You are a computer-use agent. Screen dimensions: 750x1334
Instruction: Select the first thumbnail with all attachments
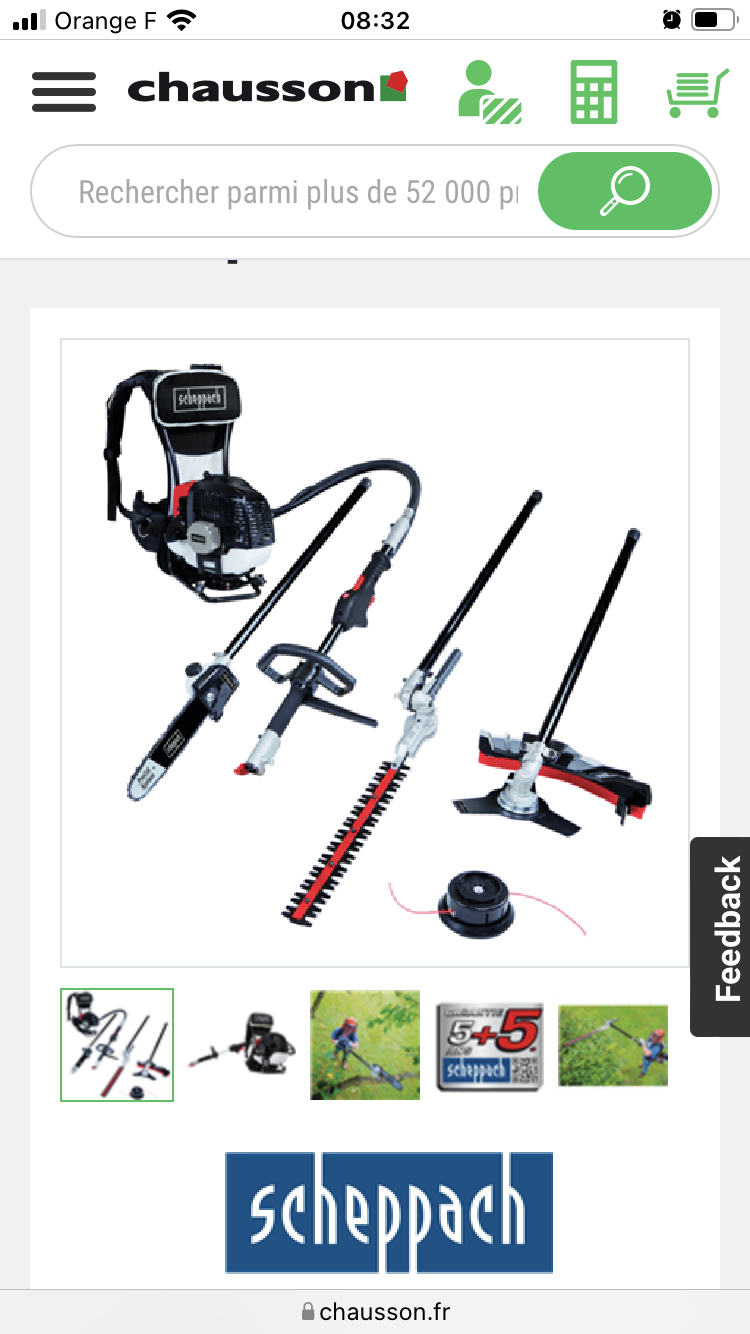point(117,1045)
